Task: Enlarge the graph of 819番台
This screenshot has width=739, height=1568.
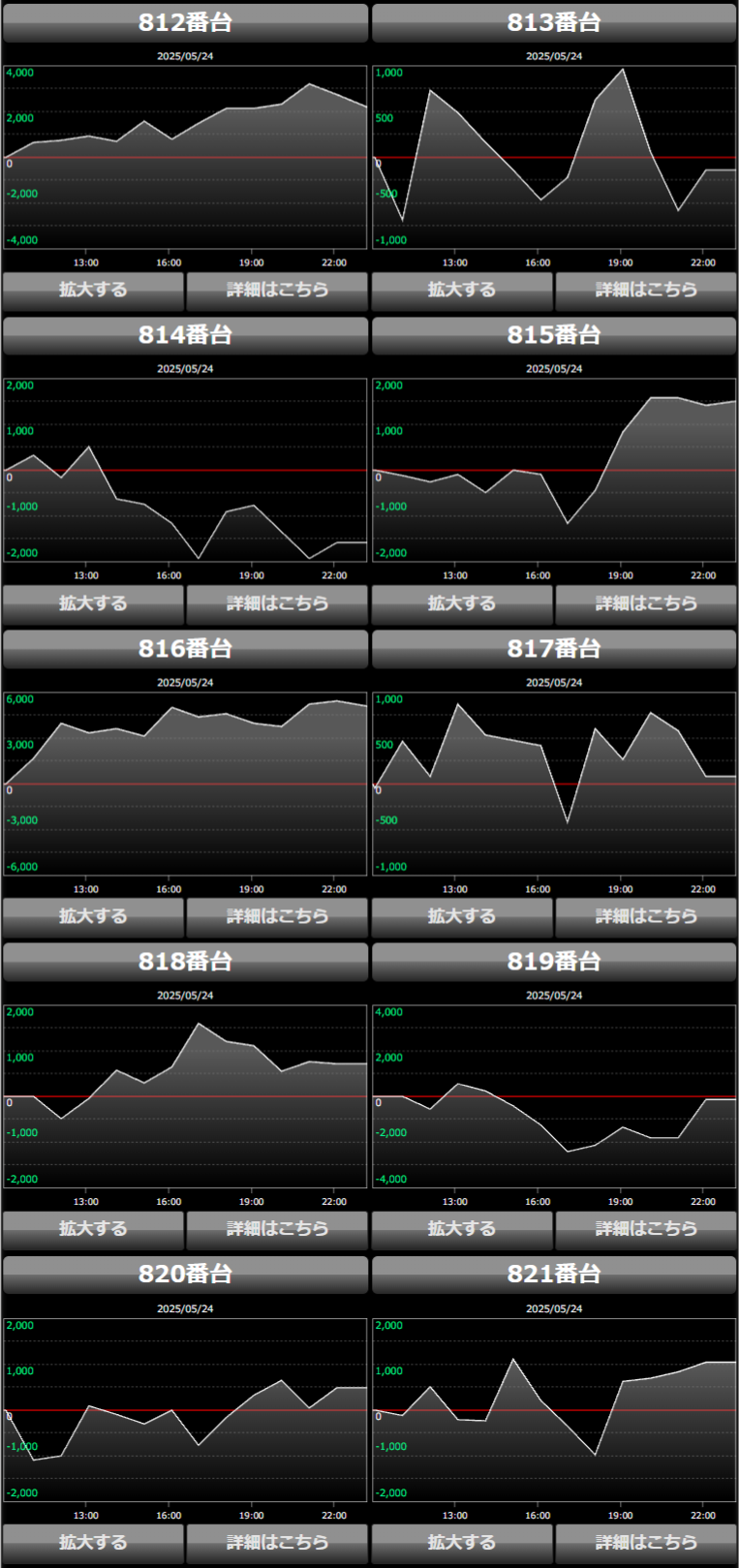Action: coord(462,1229)
